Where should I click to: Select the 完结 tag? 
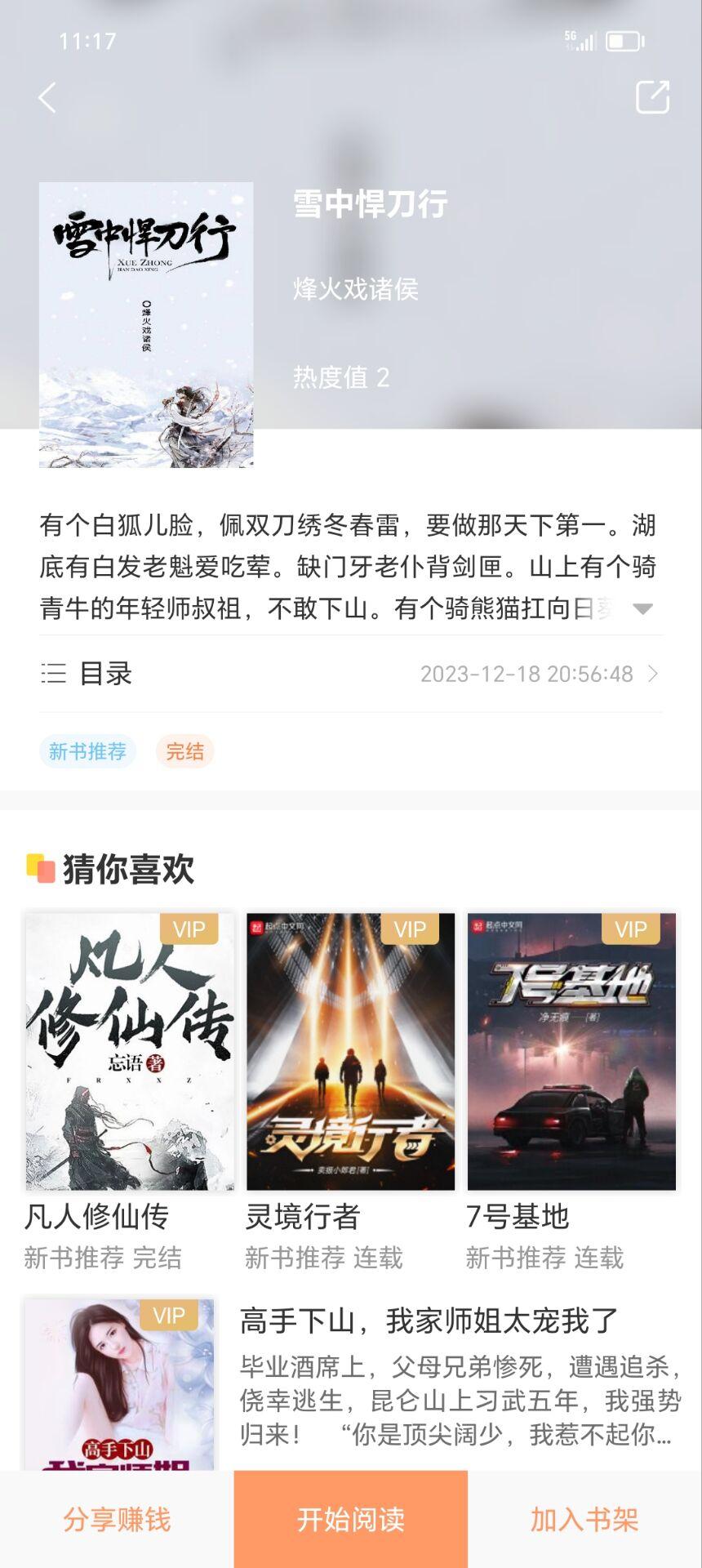[x=185, y=750]
